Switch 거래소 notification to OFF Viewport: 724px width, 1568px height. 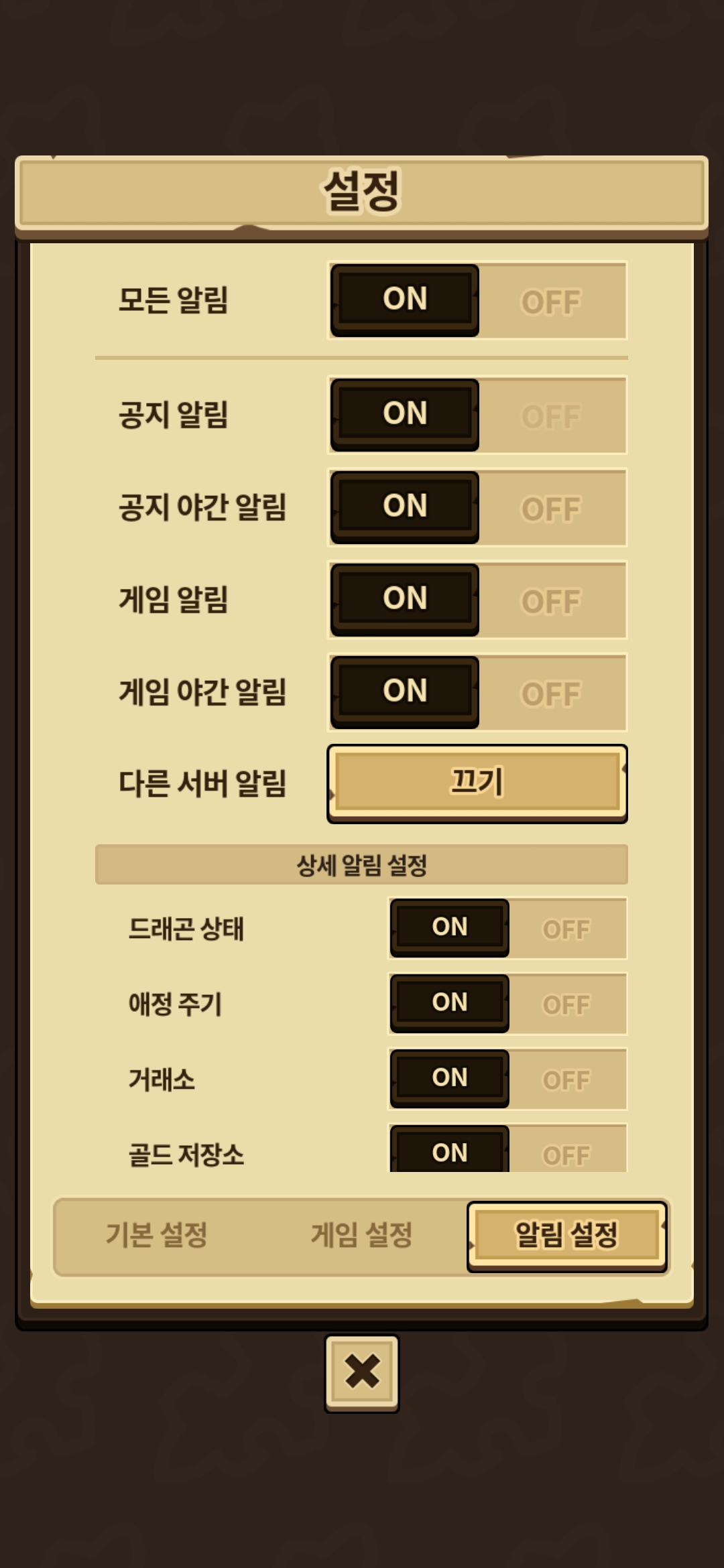pyautogui.click(x=566, y=1079)
